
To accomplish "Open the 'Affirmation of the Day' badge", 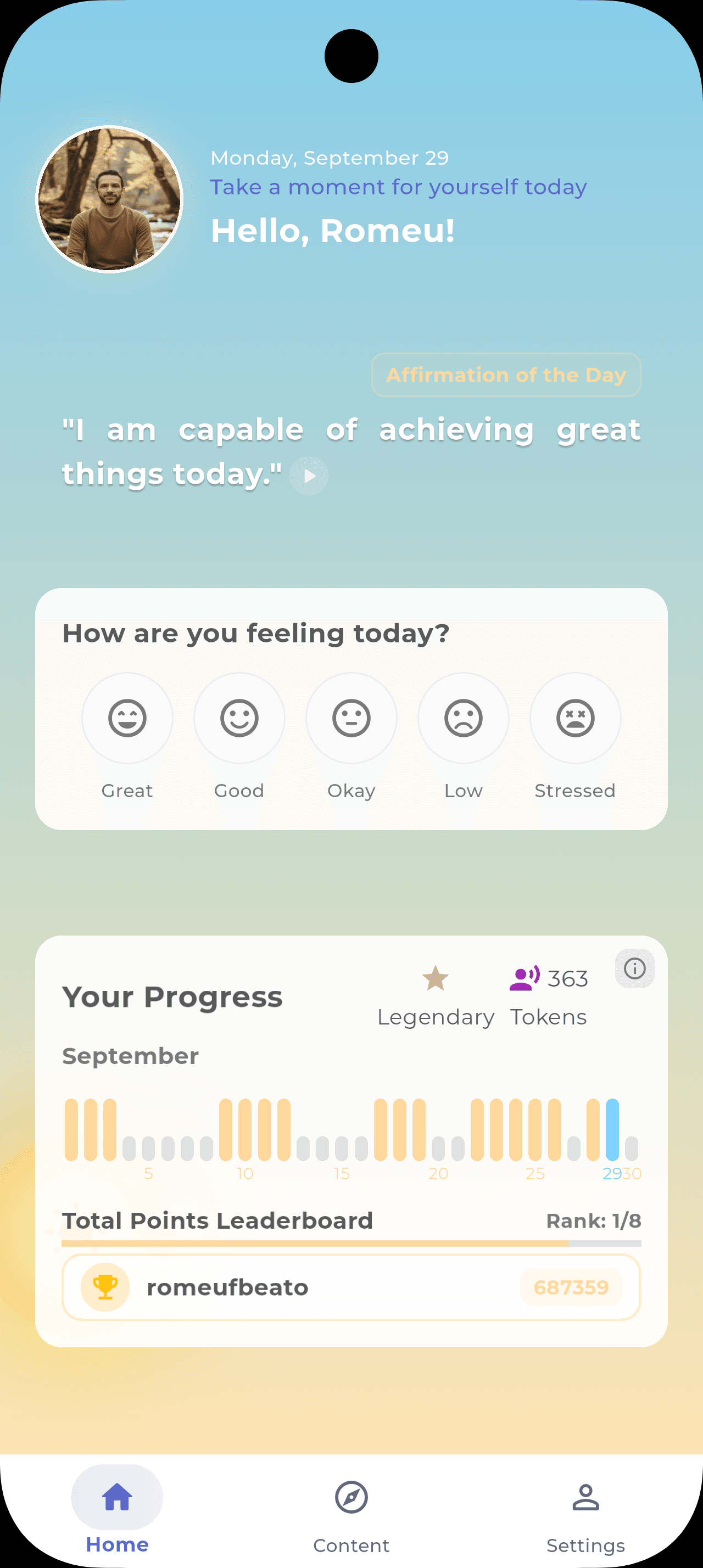I will pyautogui.click(x=505, y=375).
